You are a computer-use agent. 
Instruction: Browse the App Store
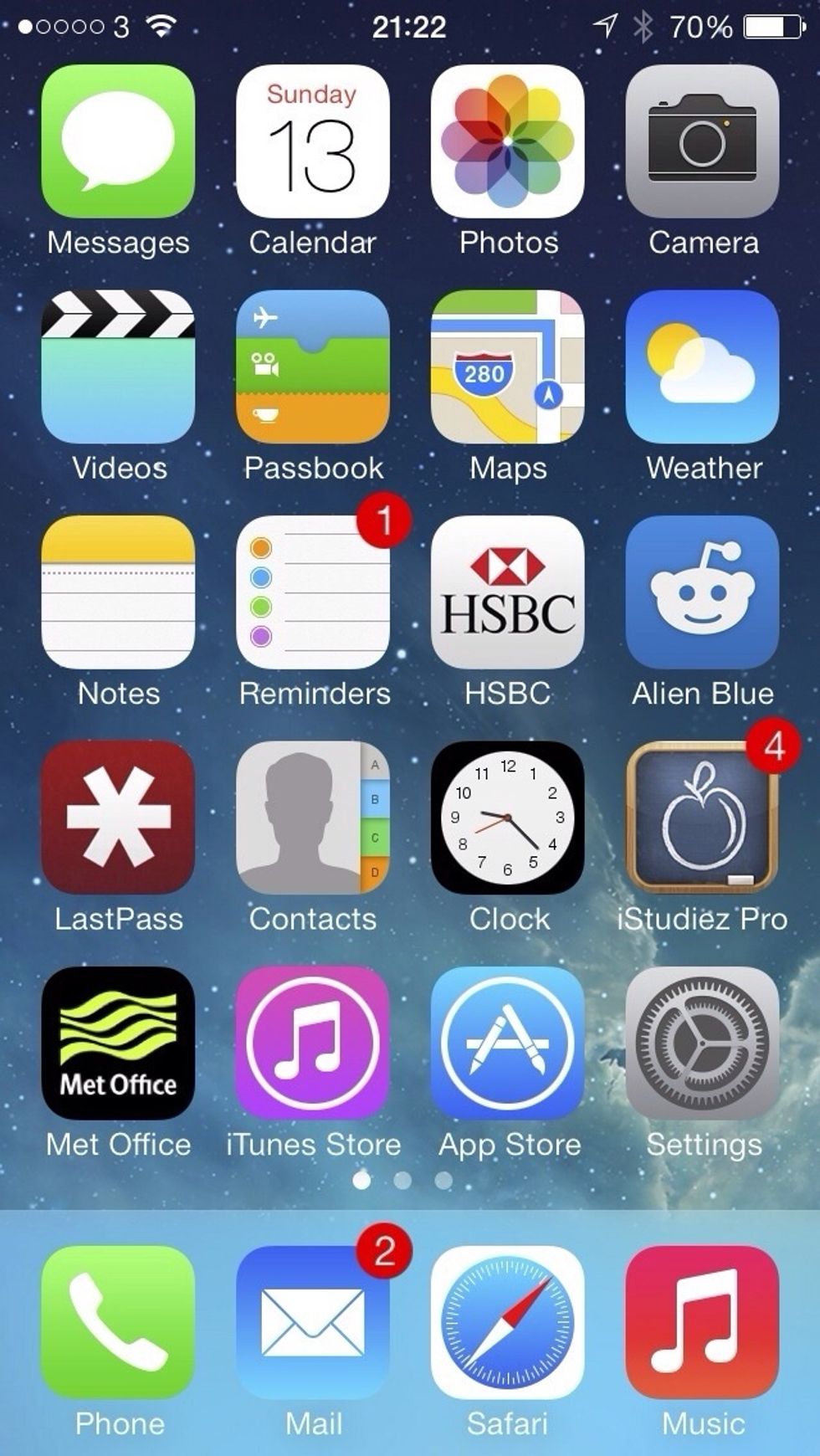[507, 1046]
